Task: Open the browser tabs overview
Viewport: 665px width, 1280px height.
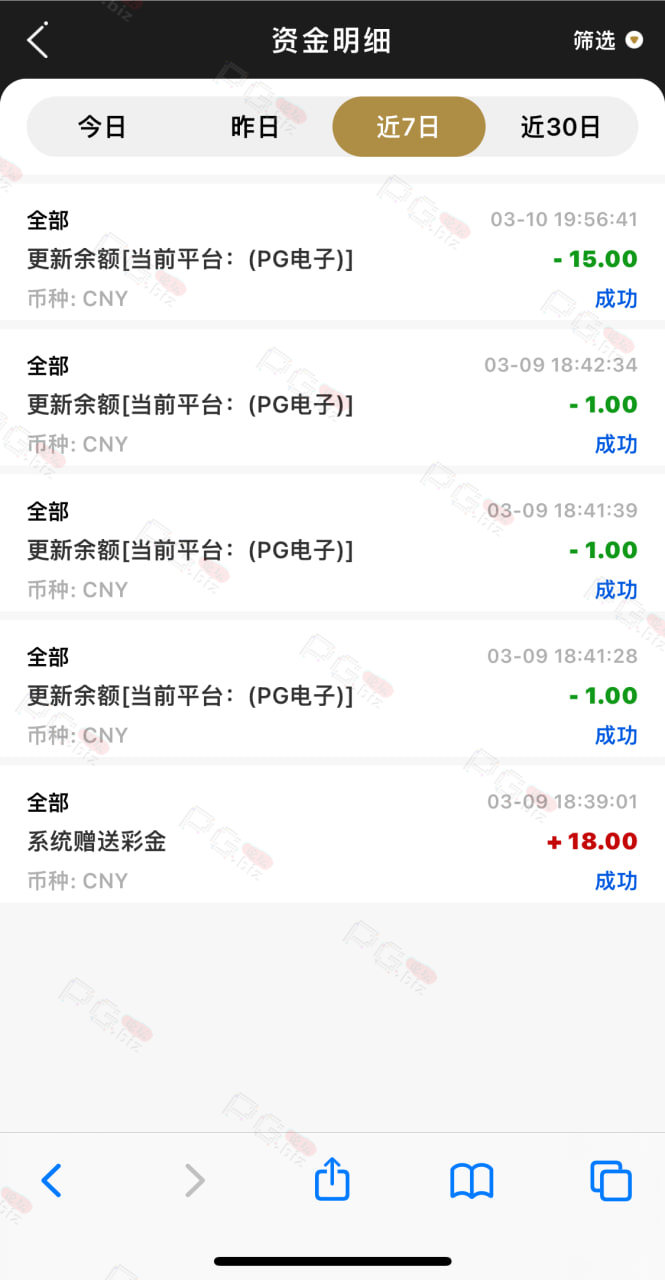Action: [611, 1181]
